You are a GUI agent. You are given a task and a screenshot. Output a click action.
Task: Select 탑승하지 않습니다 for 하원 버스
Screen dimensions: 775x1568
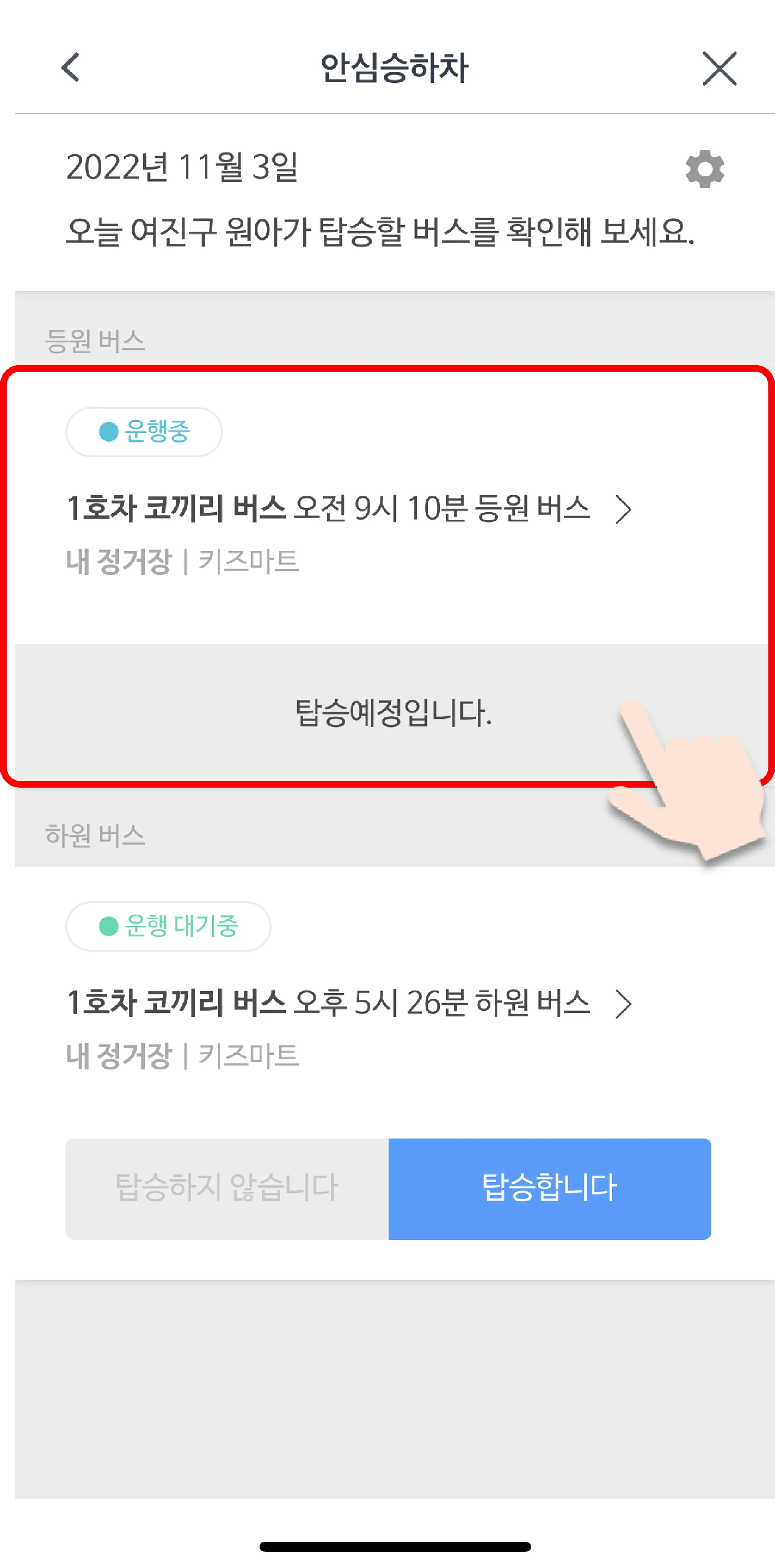coord(227,1188)
